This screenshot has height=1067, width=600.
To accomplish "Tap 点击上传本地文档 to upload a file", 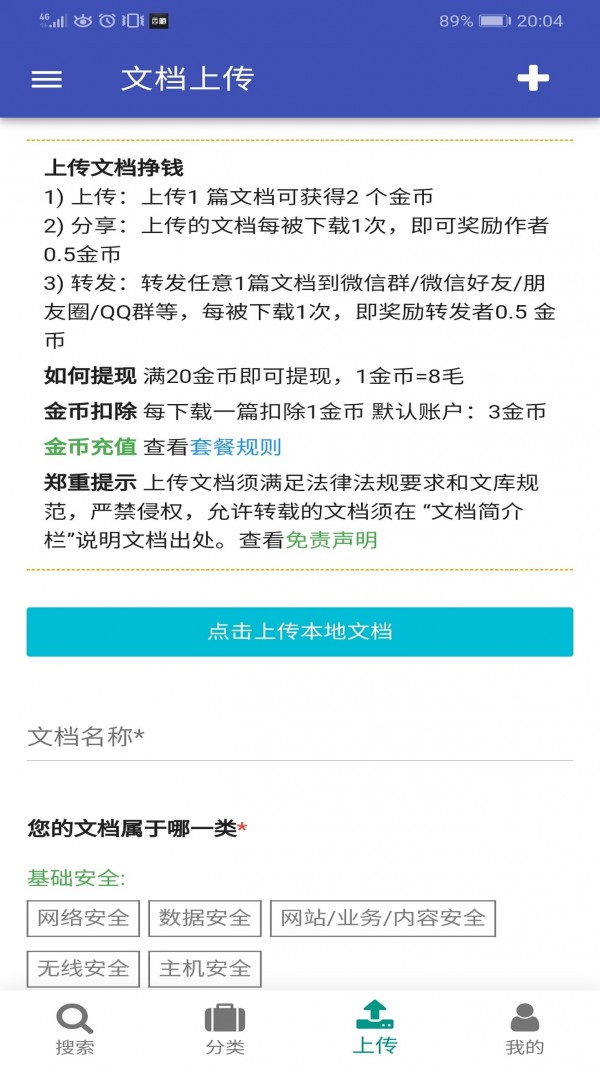I will pos(300,631).
